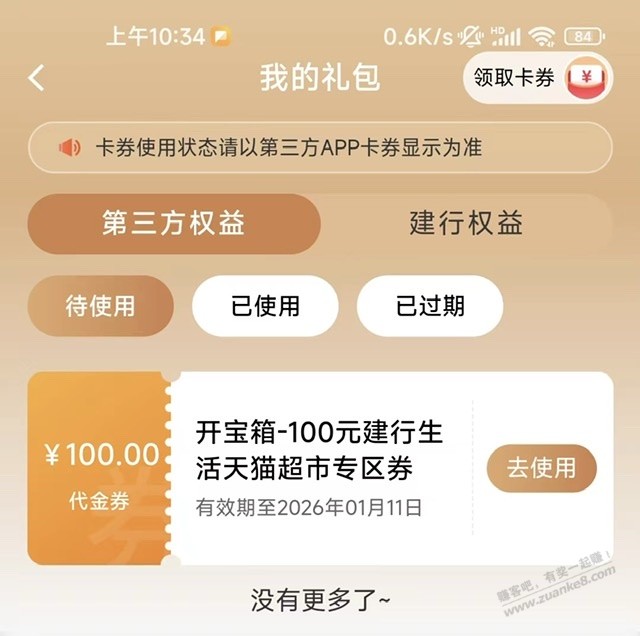The height and width of the screenshot is (636, 640).
Task: Go back using the arrow icon
Action: (37, 78)
